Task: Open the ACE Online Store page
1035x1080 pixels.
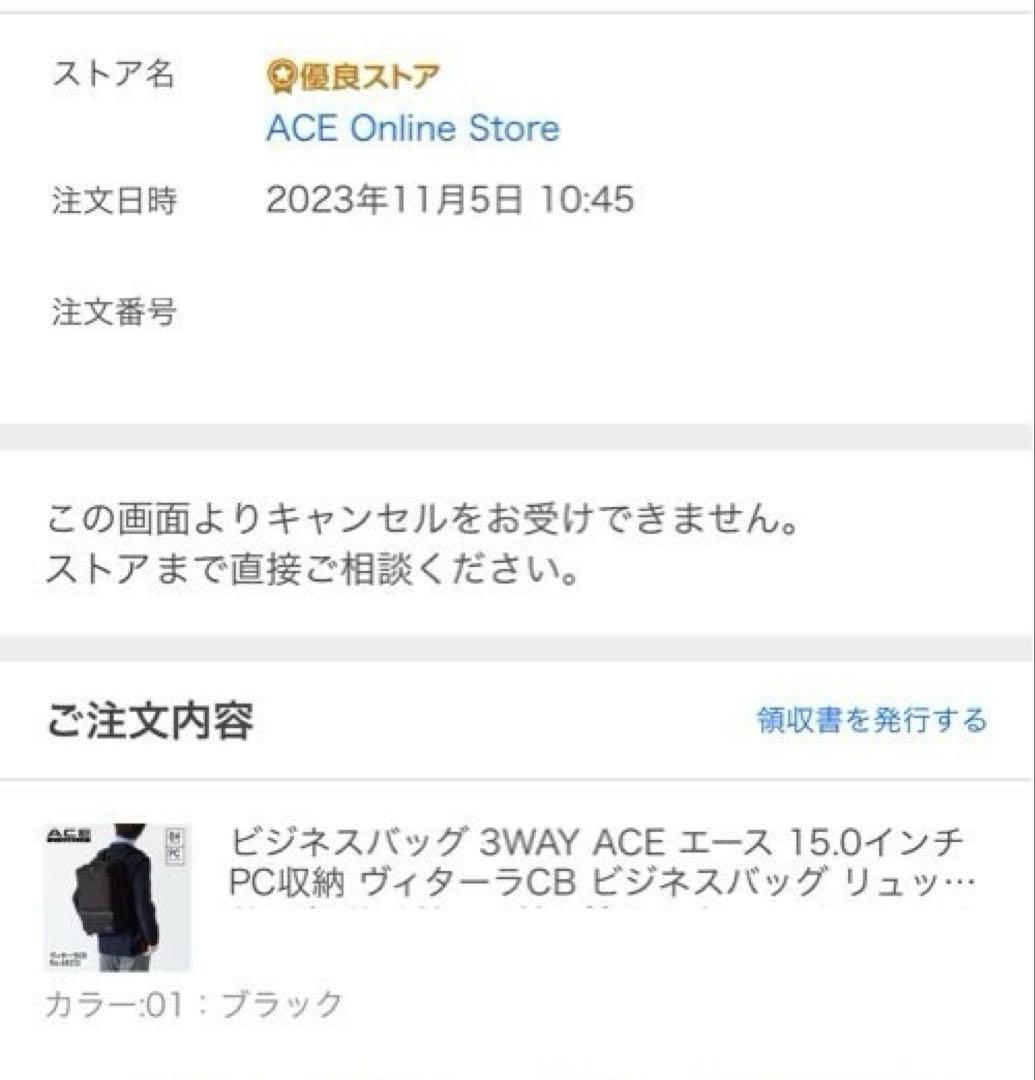Action: coord(412,127)
